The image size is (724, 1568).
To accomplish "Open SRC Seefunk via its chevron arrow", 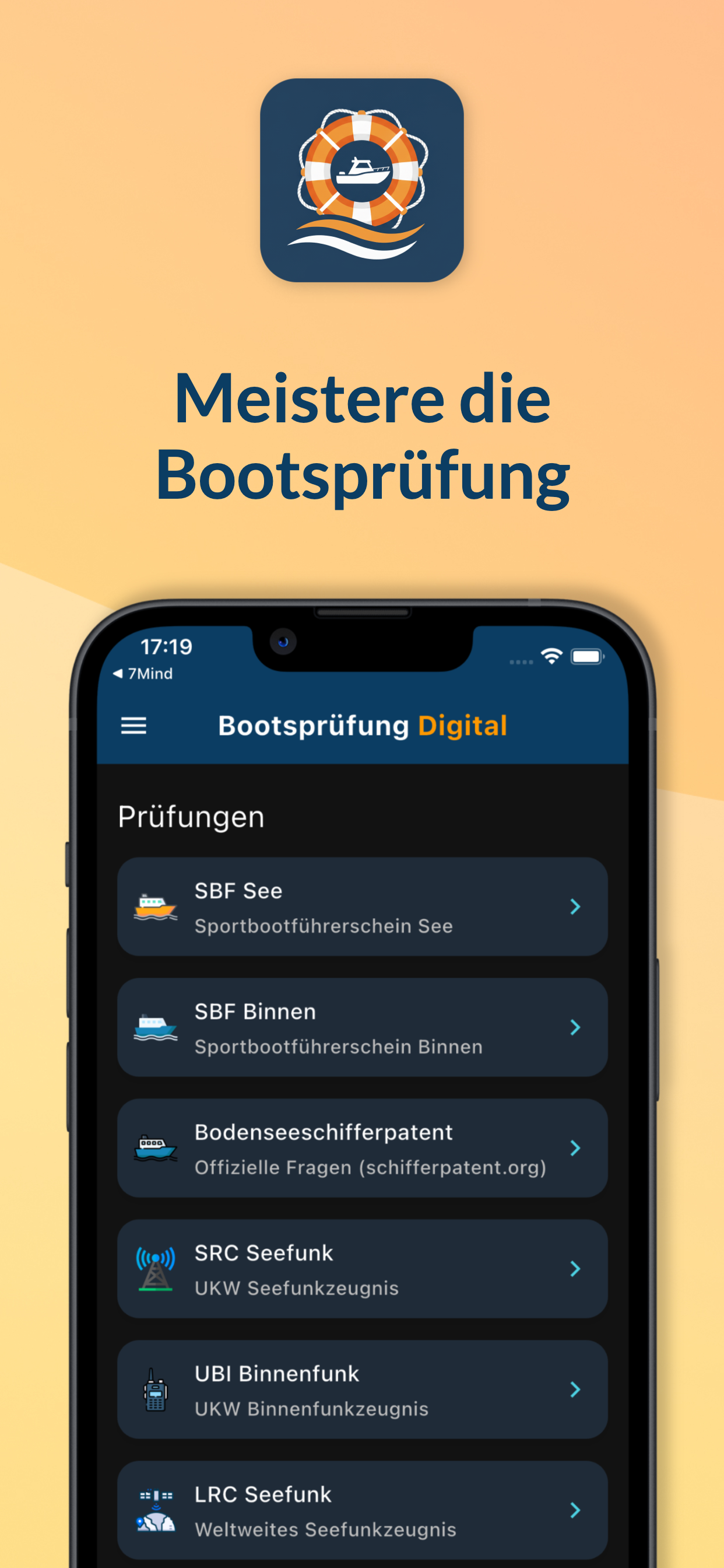I will click(574, 1270).
